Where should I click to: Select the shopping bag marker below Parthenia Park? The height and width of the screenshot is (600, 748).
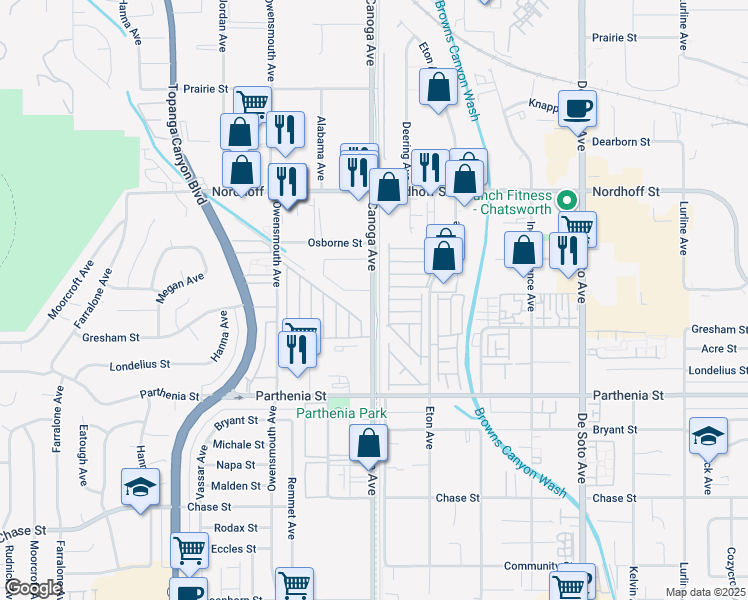point(369,443)
